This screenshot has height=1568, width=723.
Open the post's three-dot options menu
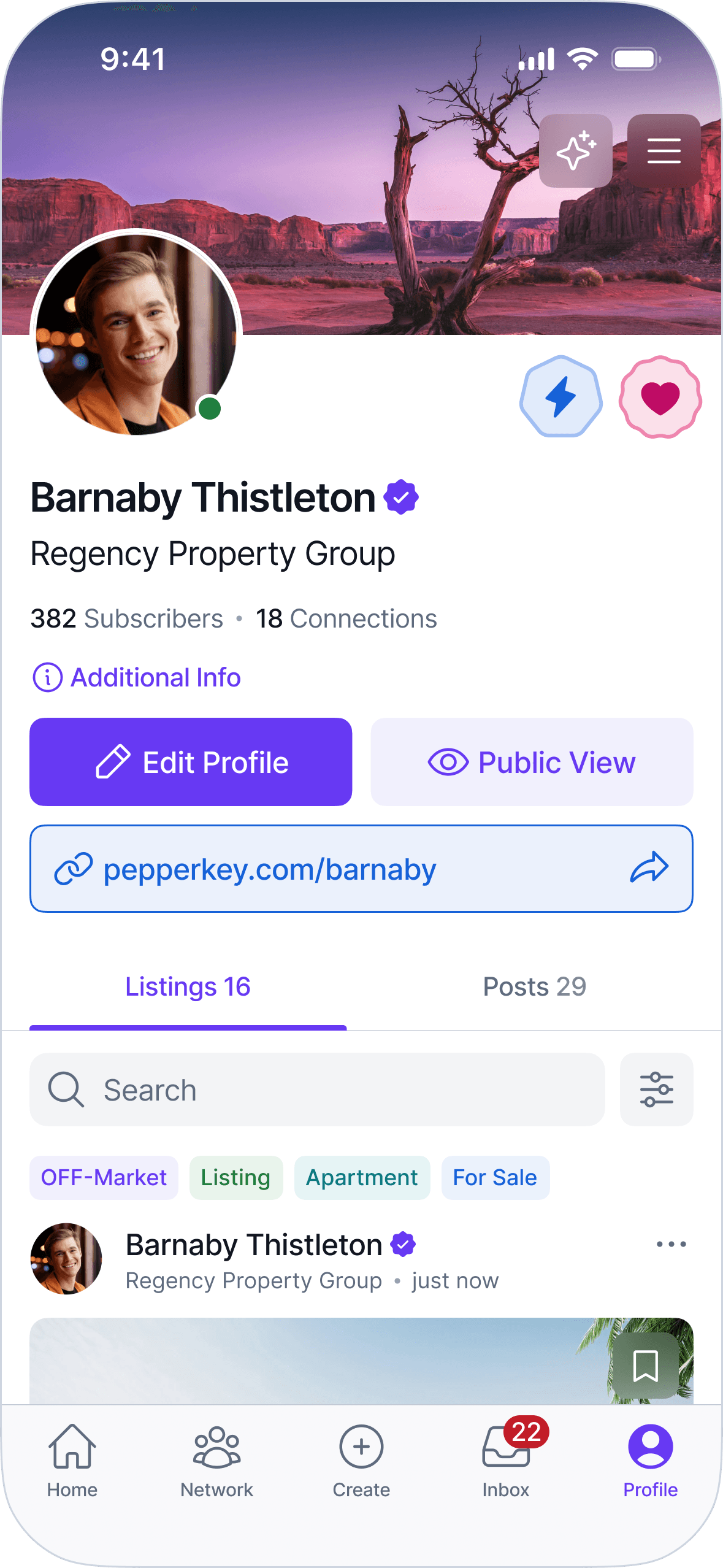(x=671, y=1244)
